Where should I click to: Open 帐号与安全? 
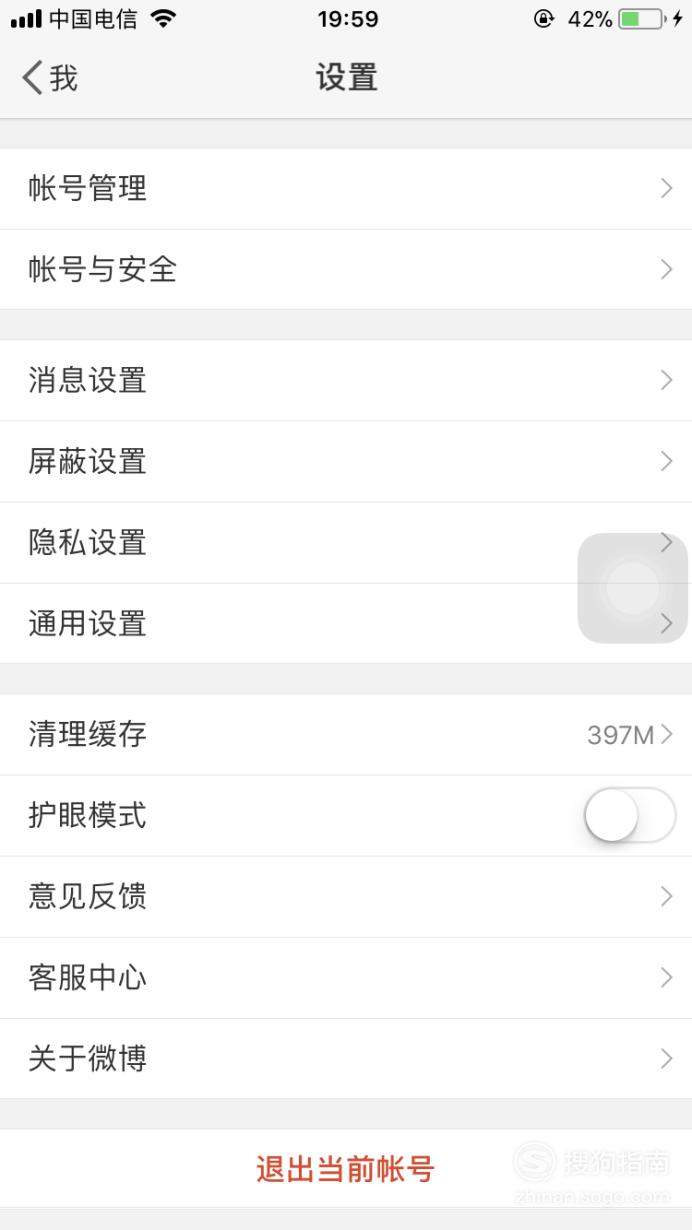pos(346,270)
